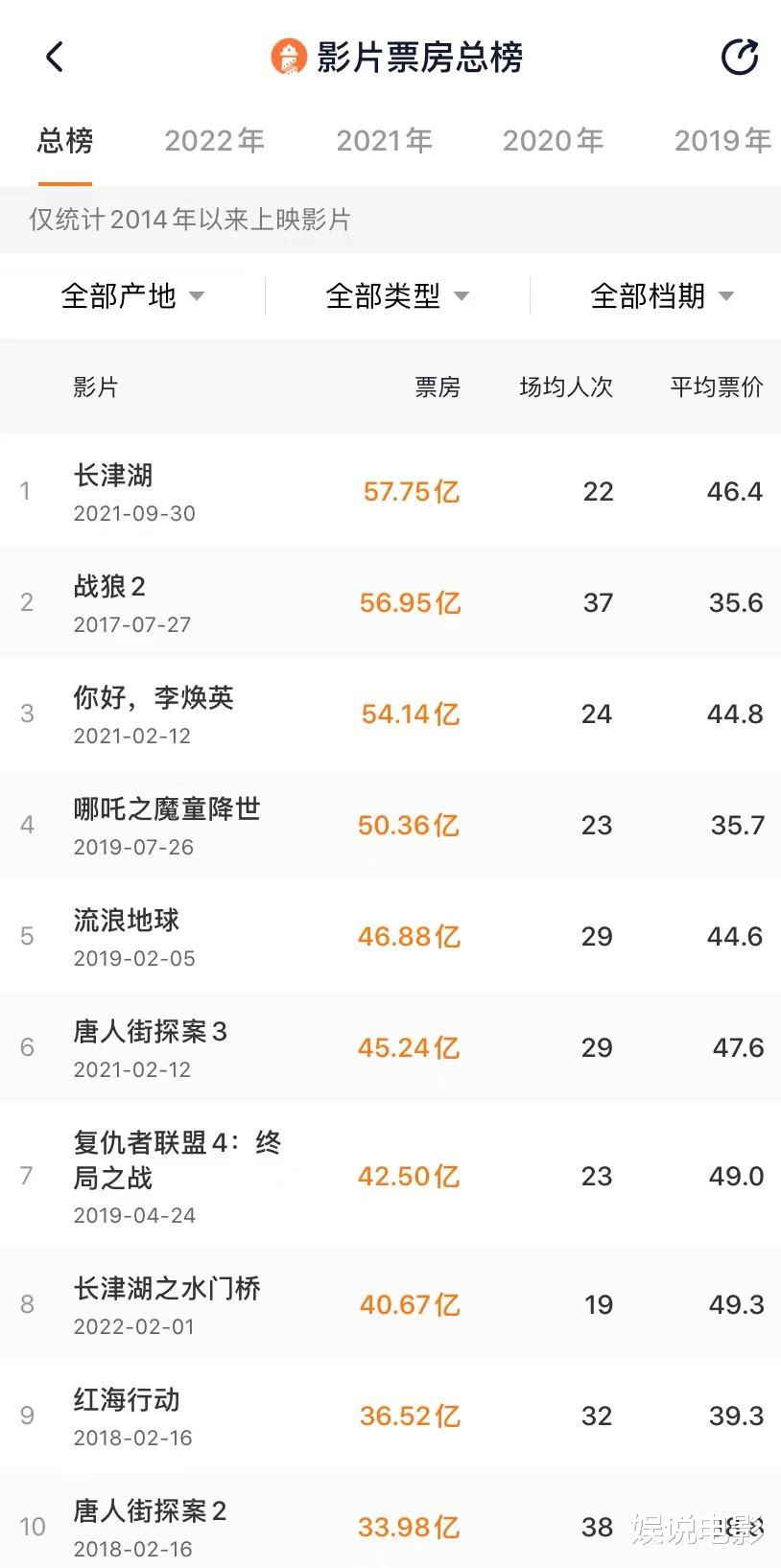Open the 唐人街探案2 movie row

pyautogui.click(x=390, y=1525)
